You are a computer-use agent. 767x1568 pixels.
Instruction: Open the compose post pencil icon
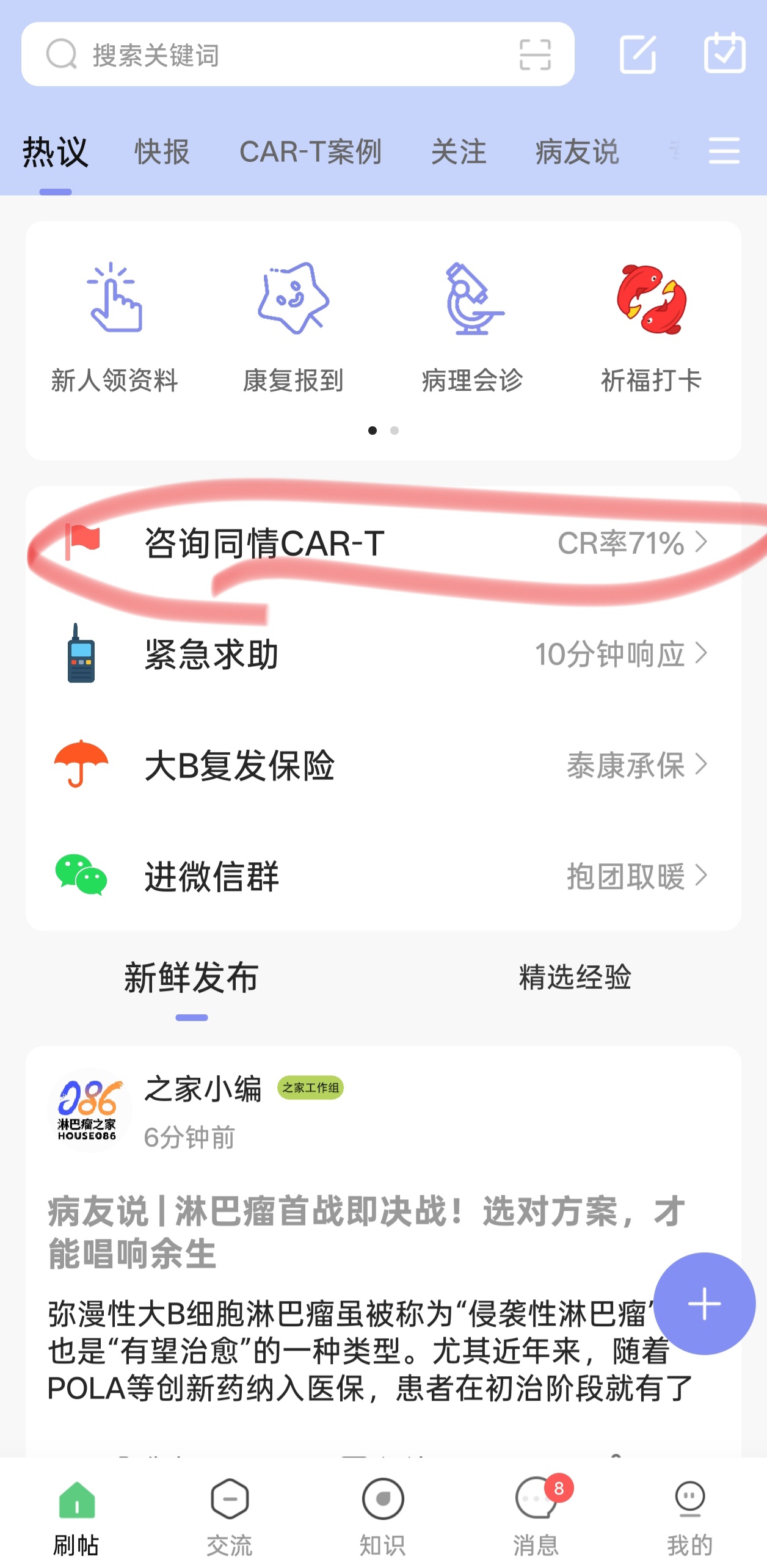(x=638, y=55)
